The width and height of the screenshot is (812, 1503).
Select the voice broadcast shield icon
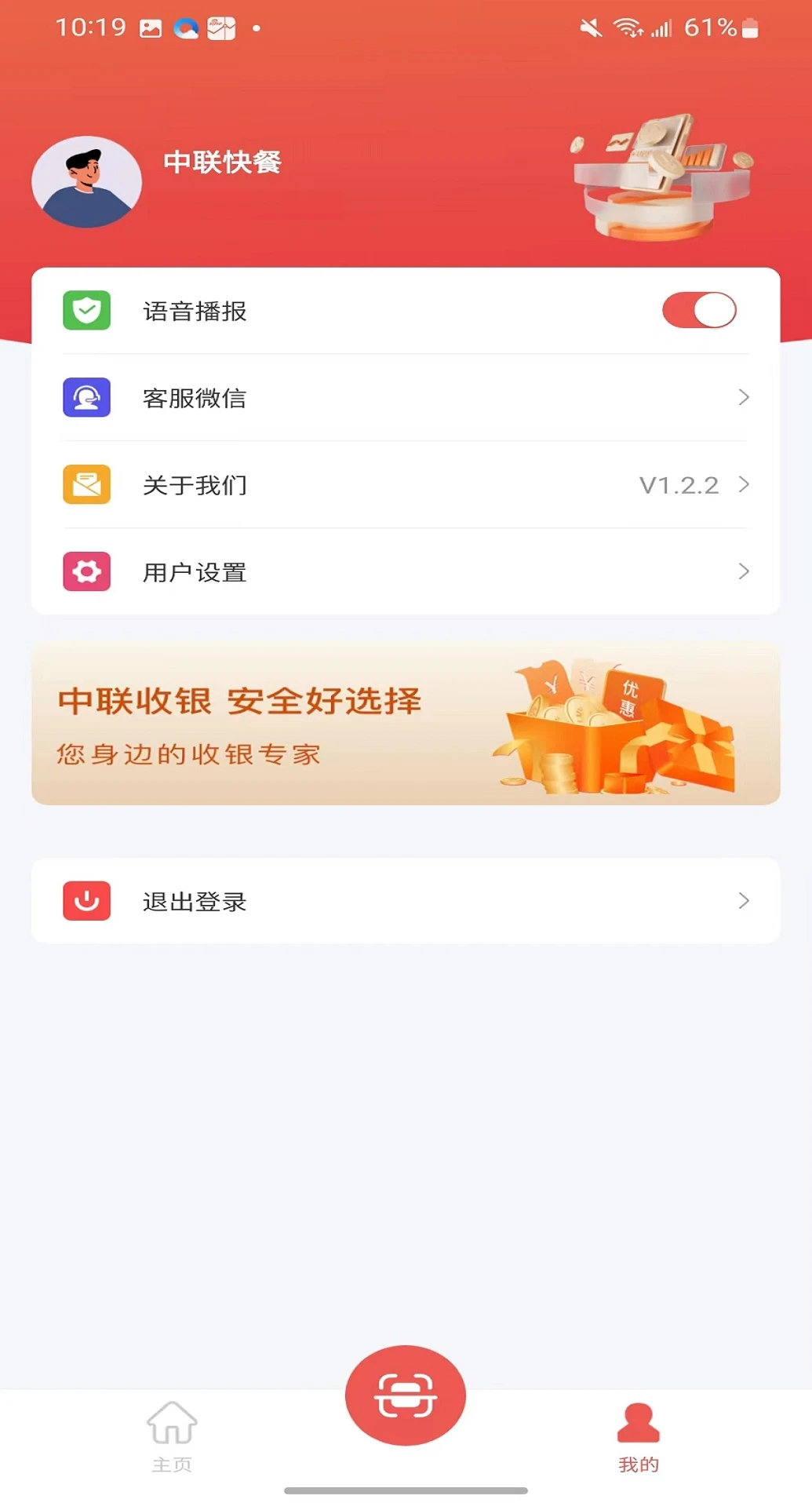(86, 309)
